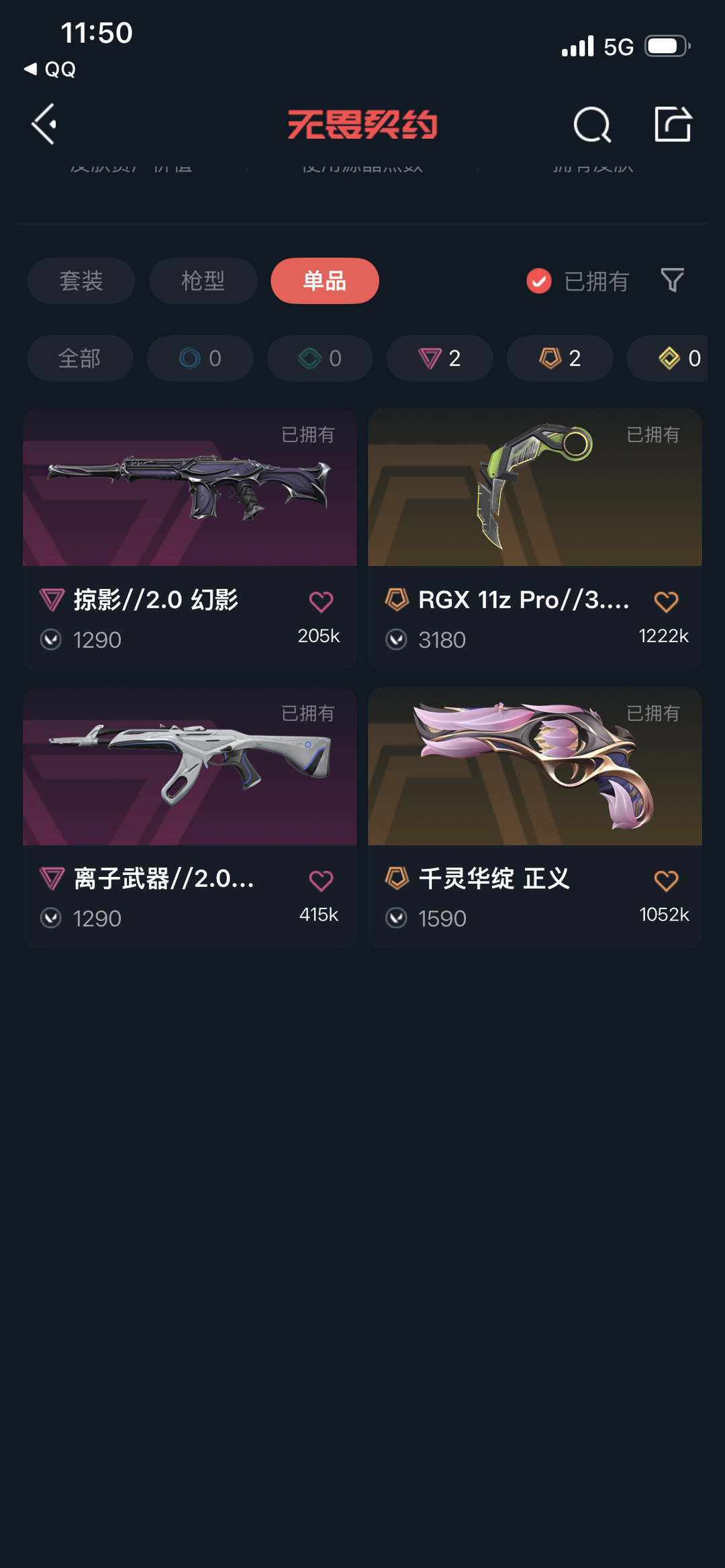Select the orange tier filter showing 2
The width and height of the screenshot is (725, 1568).
tap(559, 358)
